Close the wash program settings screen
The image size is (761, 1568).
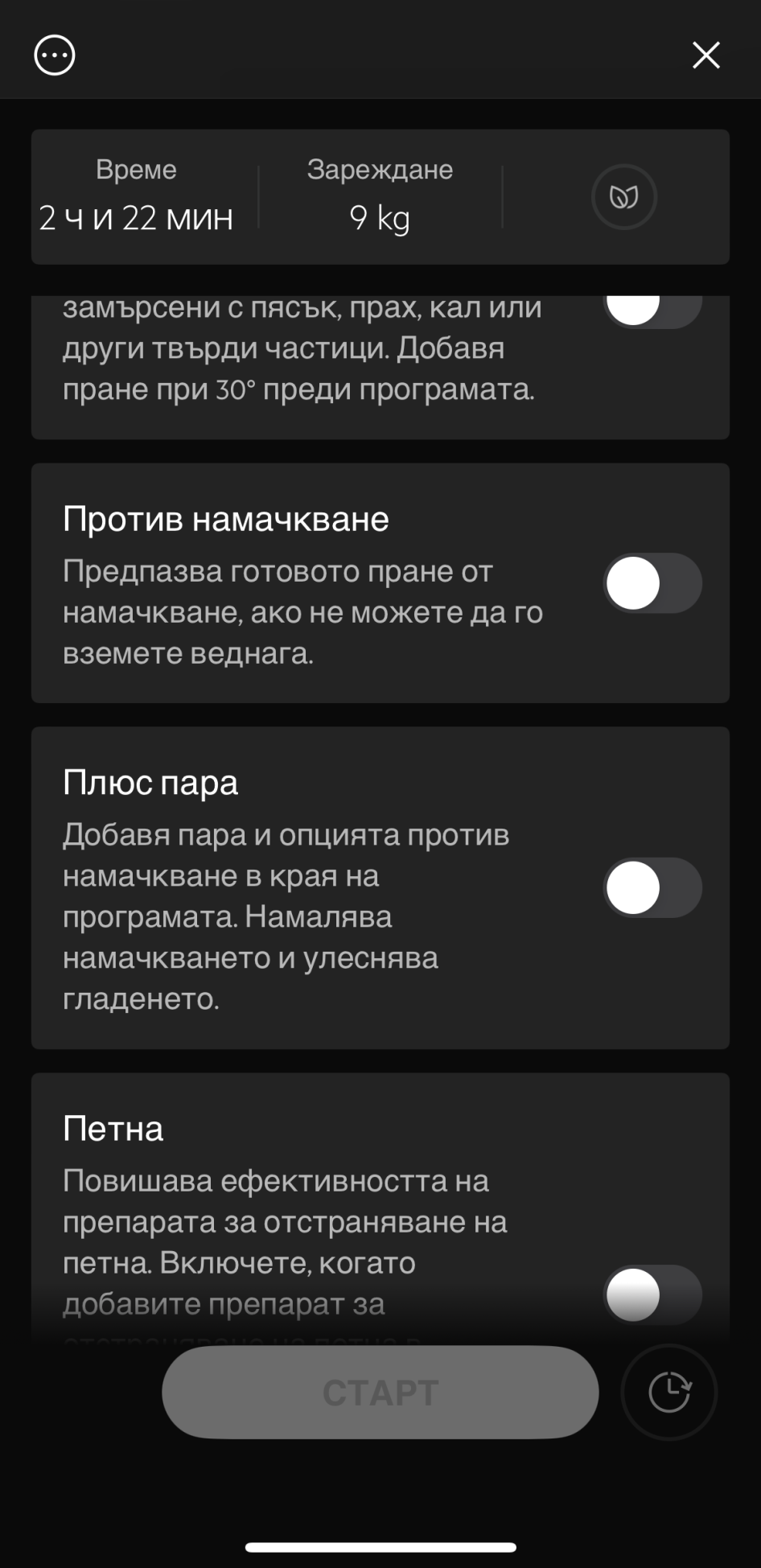(x=705, y=56)
